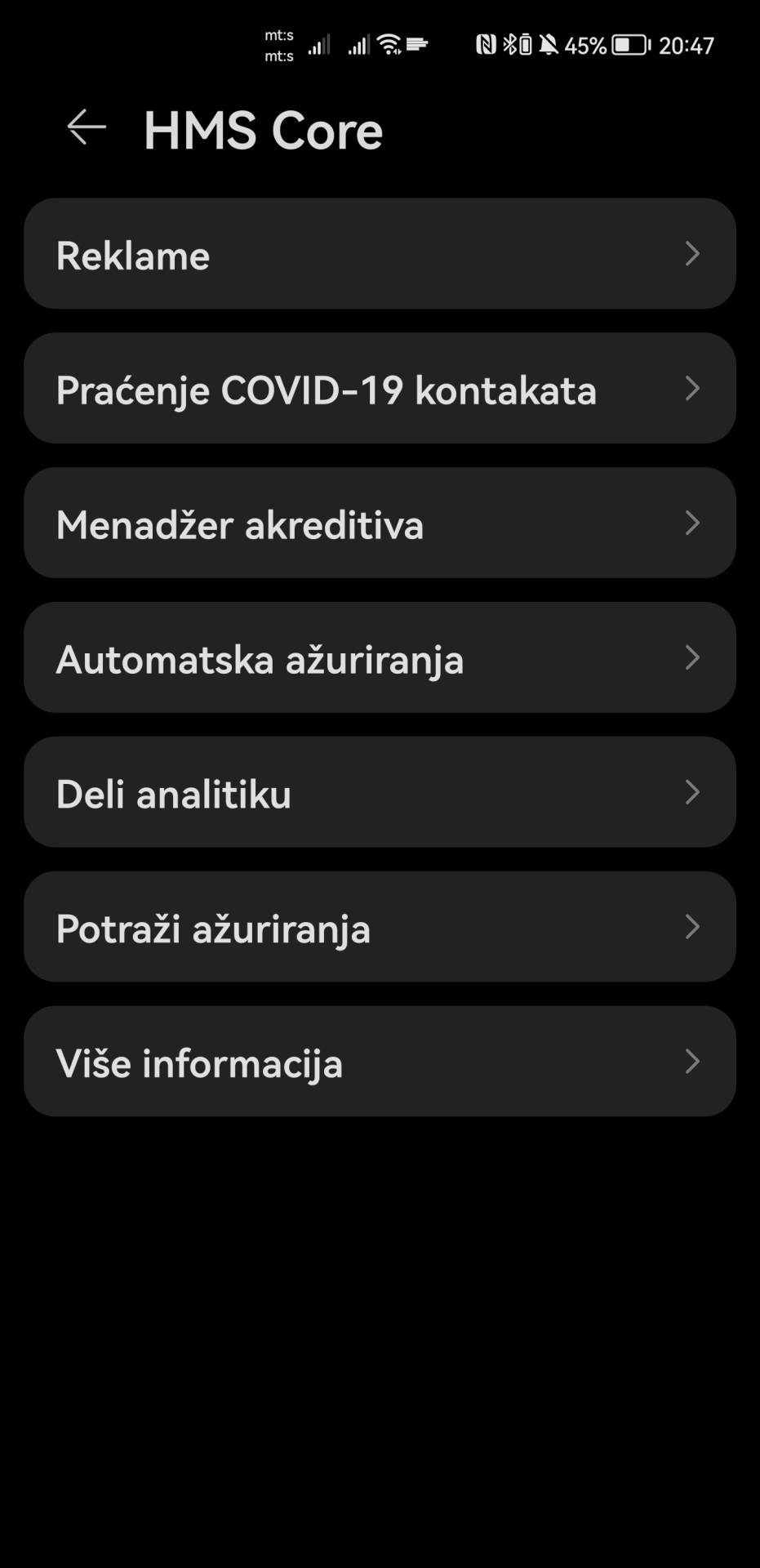Screen dimensions: 760x1568
Task: Expand the Menadžer akreditiva chevron
Action: (x=693, y=523)
